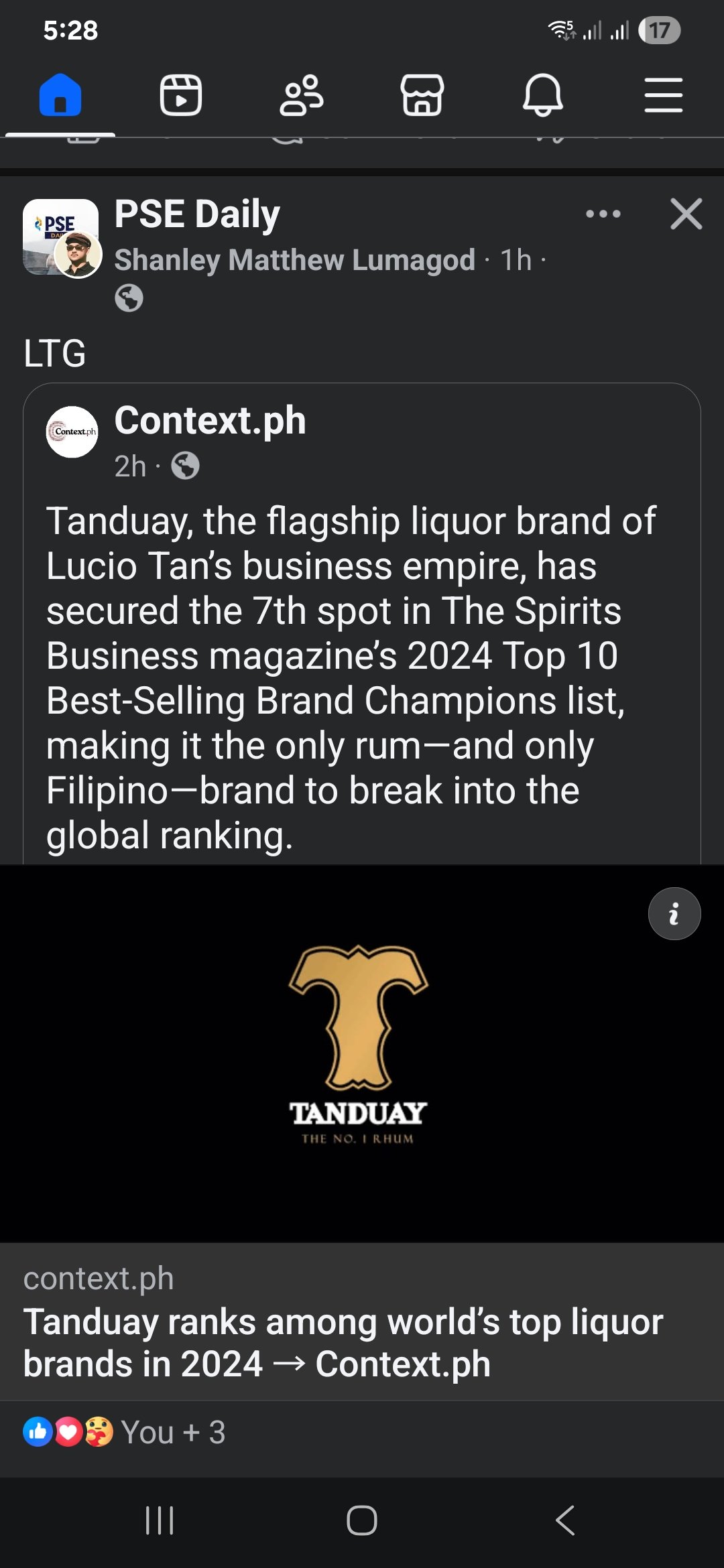Open the hamburger menu tab

click(664, 94)
